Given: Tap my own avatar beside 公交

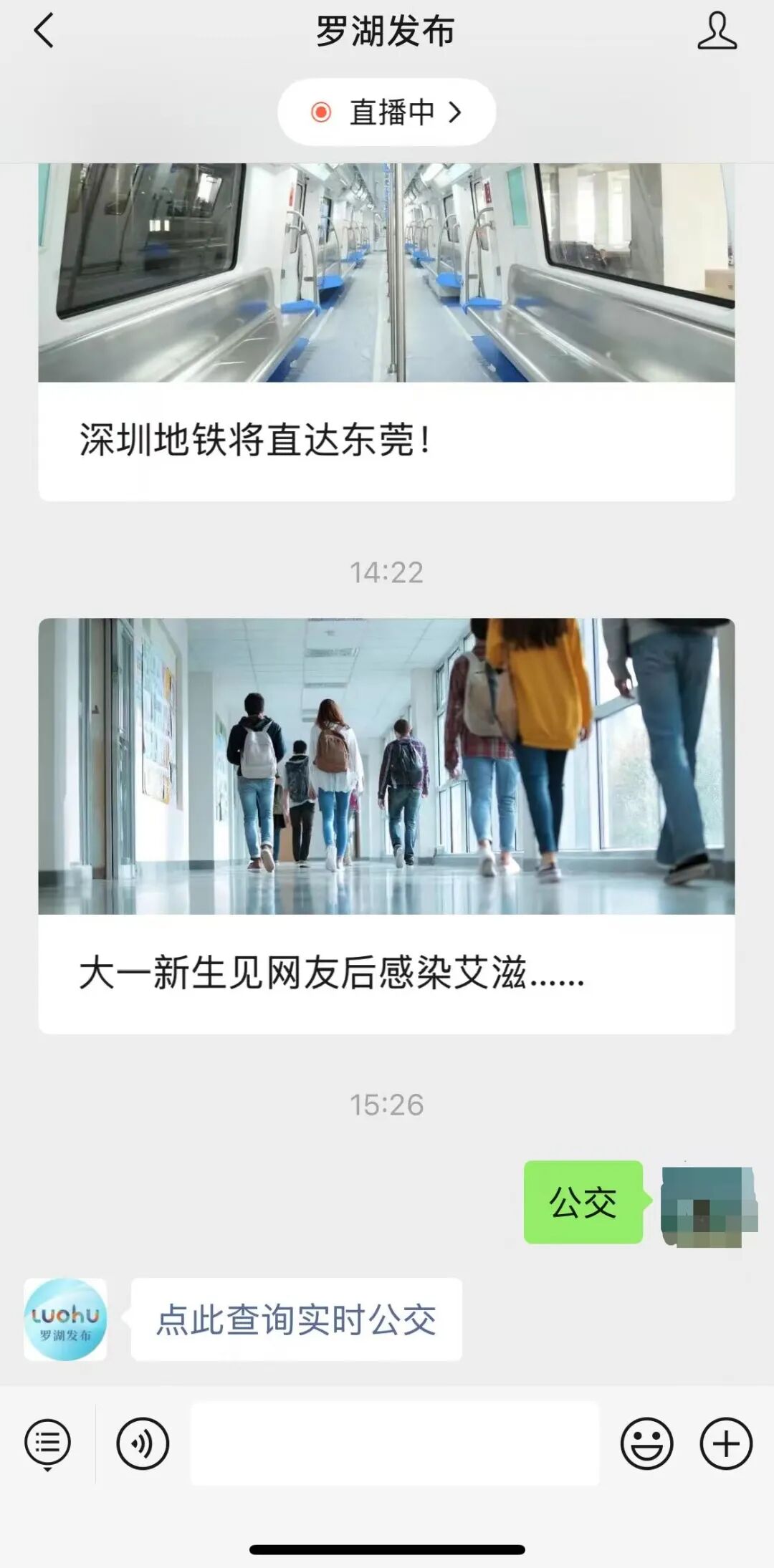Looking at the screenshot, I should coord(708,1207).
